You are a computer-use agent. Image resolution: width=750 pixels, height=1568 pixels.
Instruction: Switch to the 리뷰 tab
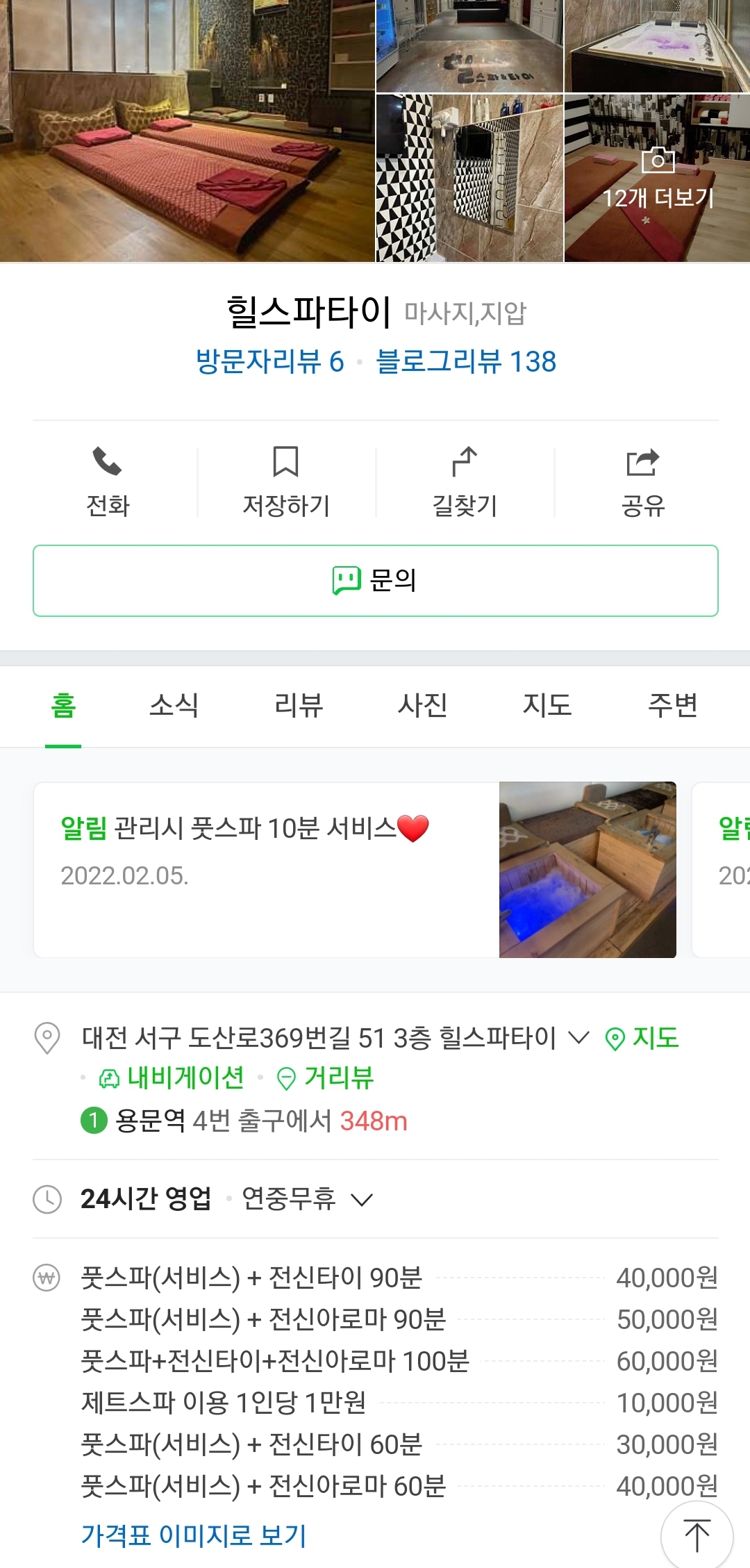299,705
